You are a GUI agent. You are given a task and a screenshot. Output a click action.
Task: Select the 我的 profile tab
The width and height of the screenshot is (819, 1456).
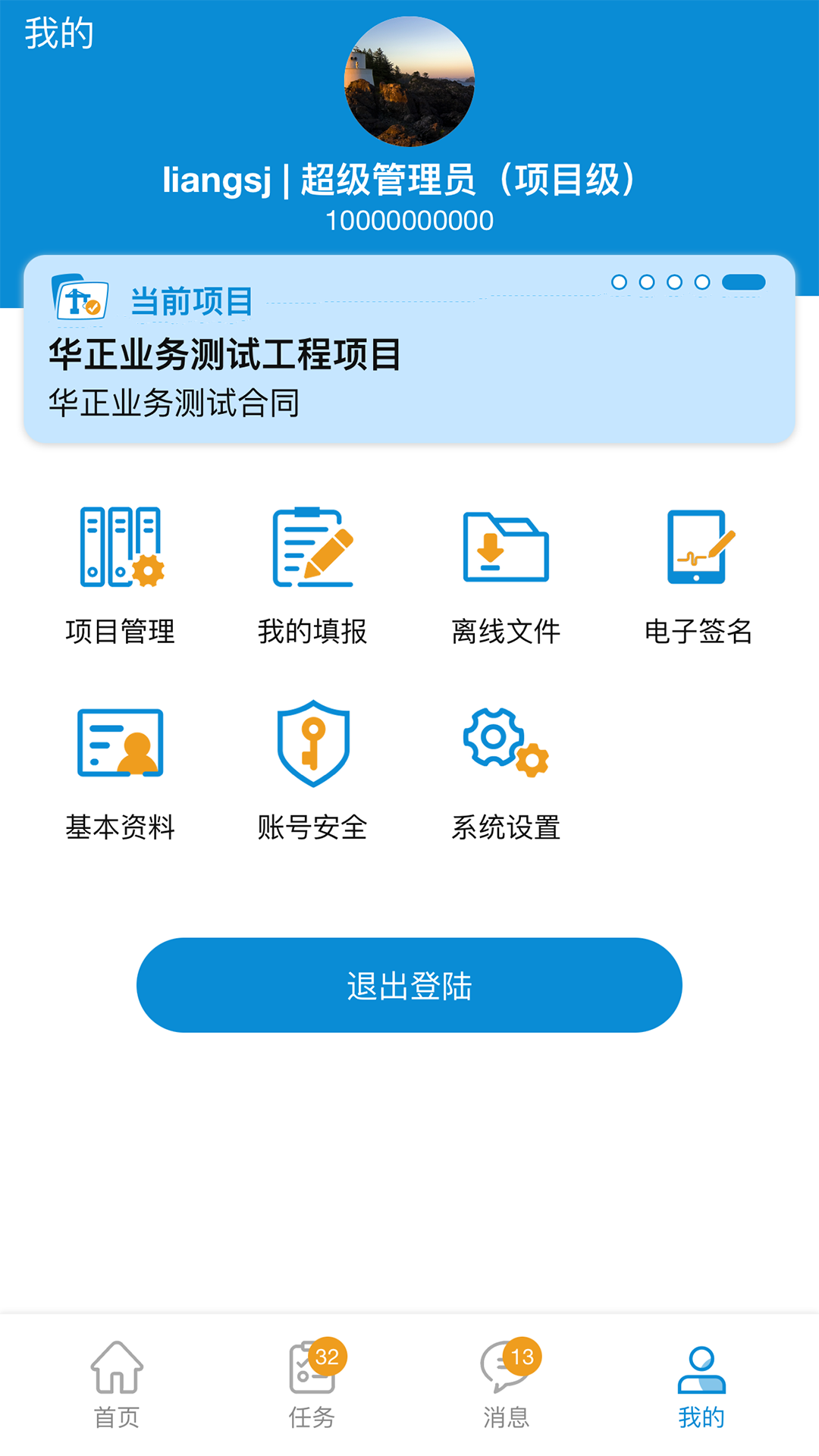point(701,1385)
